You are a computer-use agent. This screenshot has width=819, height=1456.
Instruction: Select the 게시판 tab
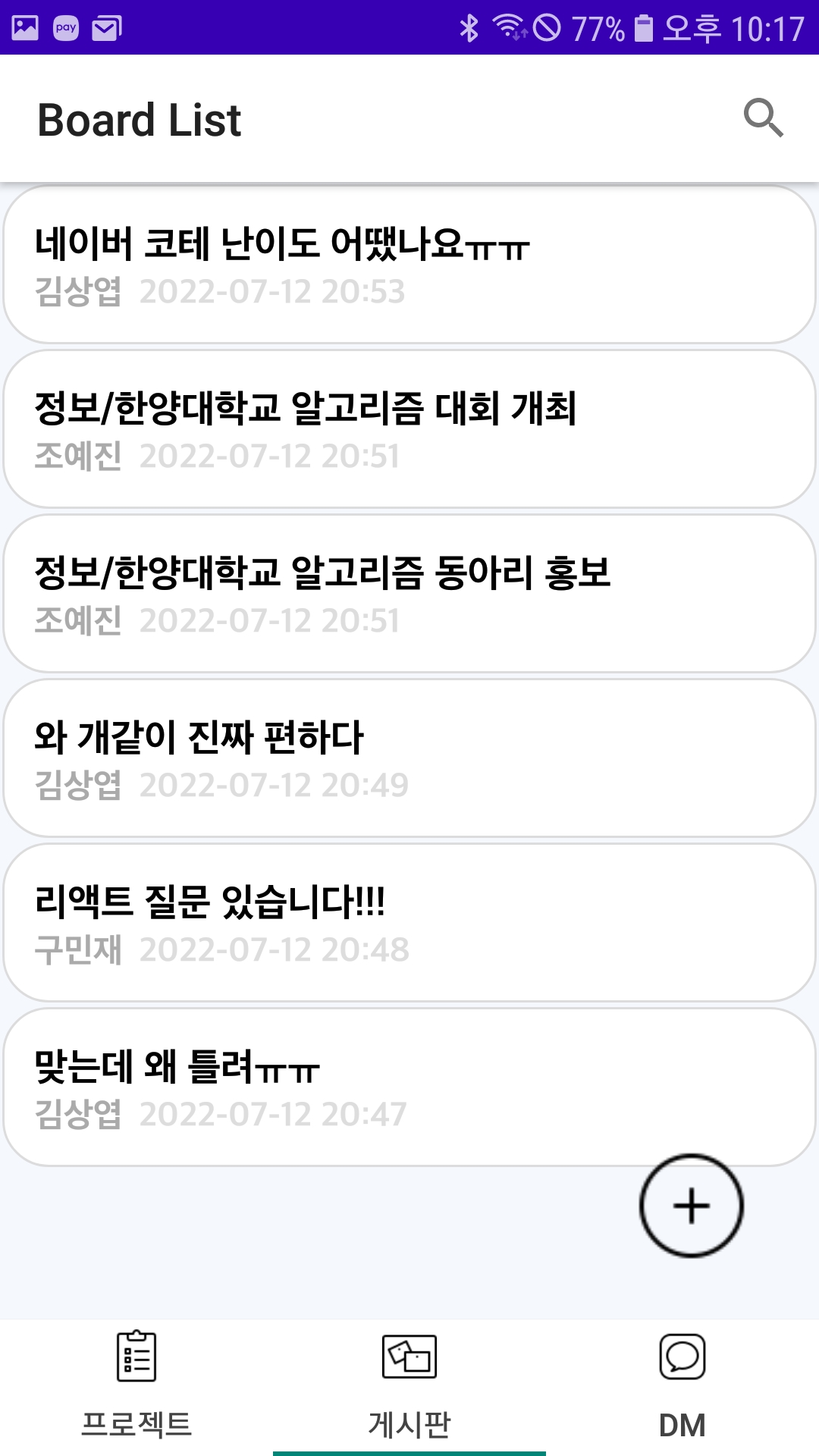(409, 1386)
